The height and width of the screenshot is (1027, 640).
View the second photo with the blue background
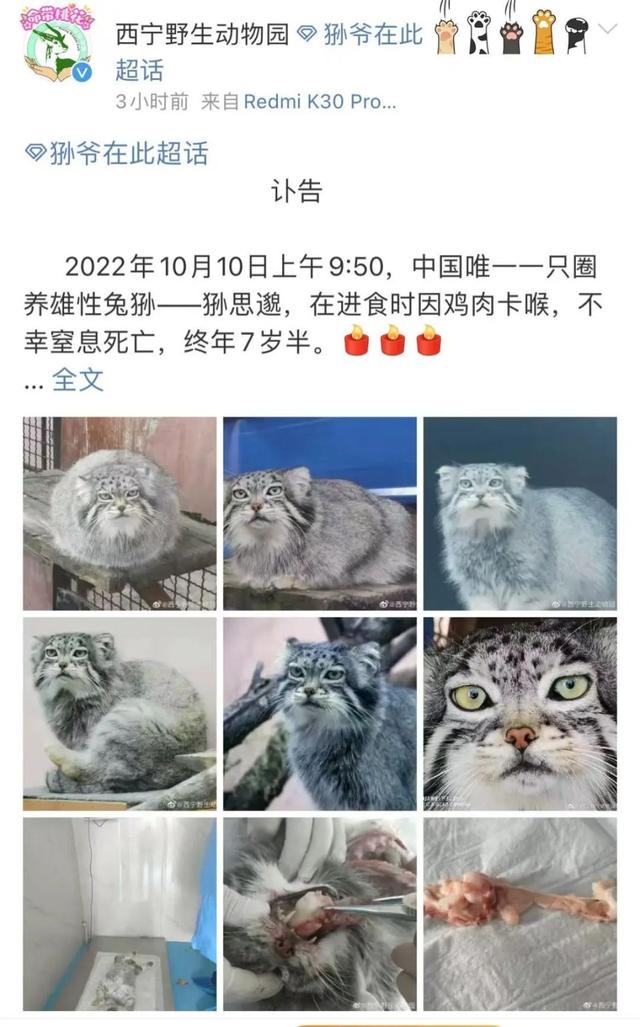pyautogui.click(x=320, y=513)
